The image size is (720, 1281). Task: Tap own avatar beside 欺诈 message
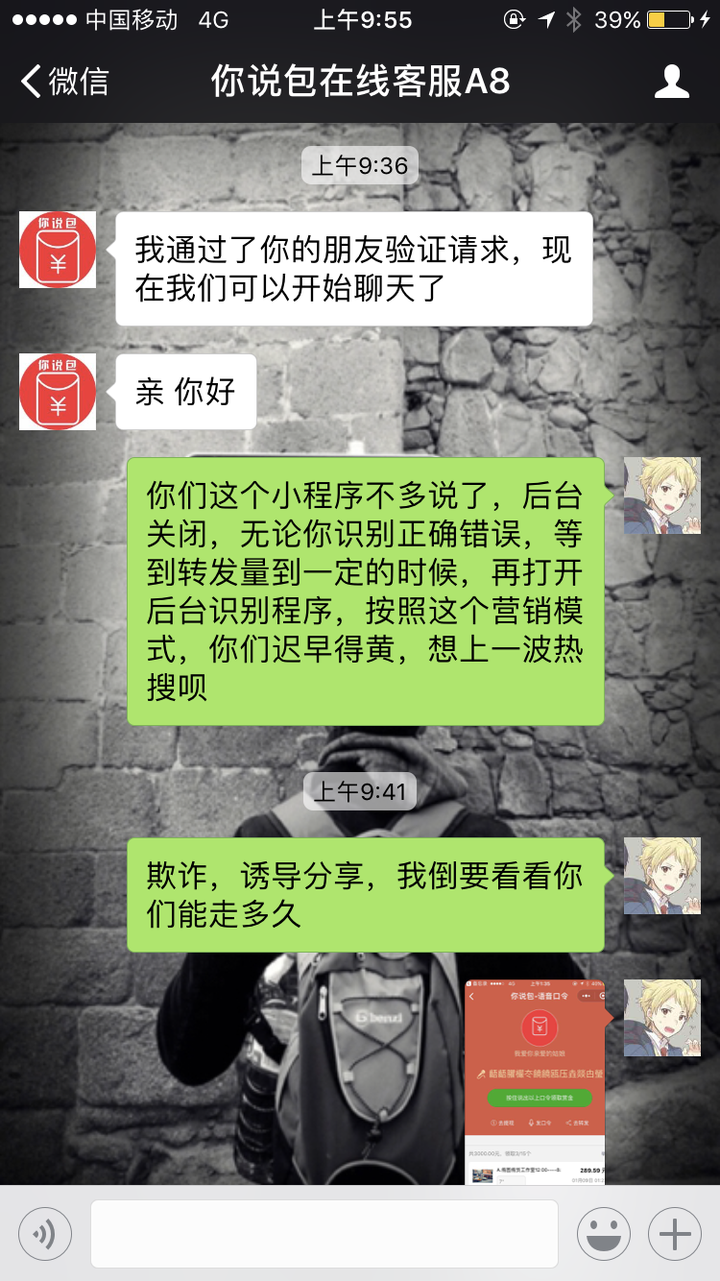(662, 876)
